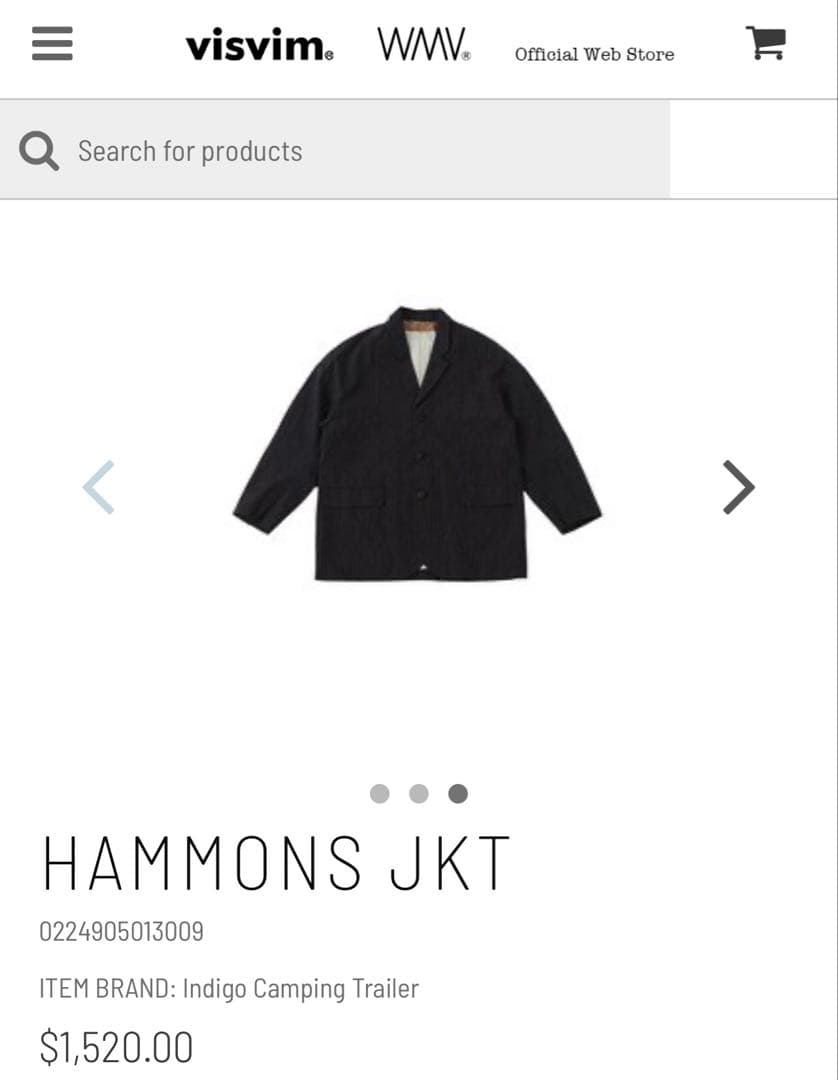The height and width of the screenshot is (1080, 838).
Task: Click the Official Web Store label
Action: tap(593, 55)
